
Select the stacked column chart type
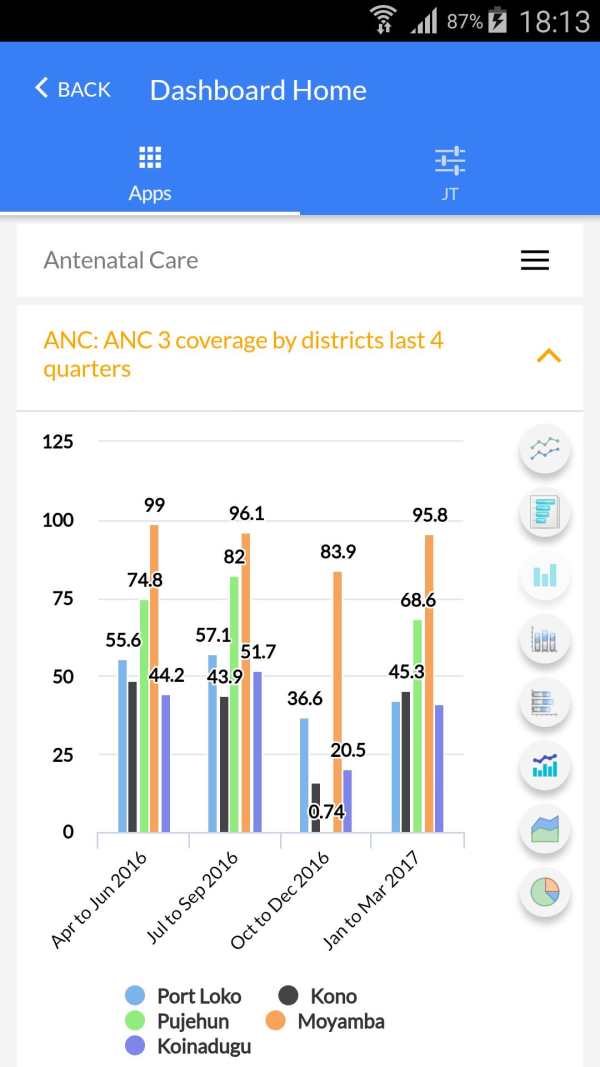(x=544, y=639)
